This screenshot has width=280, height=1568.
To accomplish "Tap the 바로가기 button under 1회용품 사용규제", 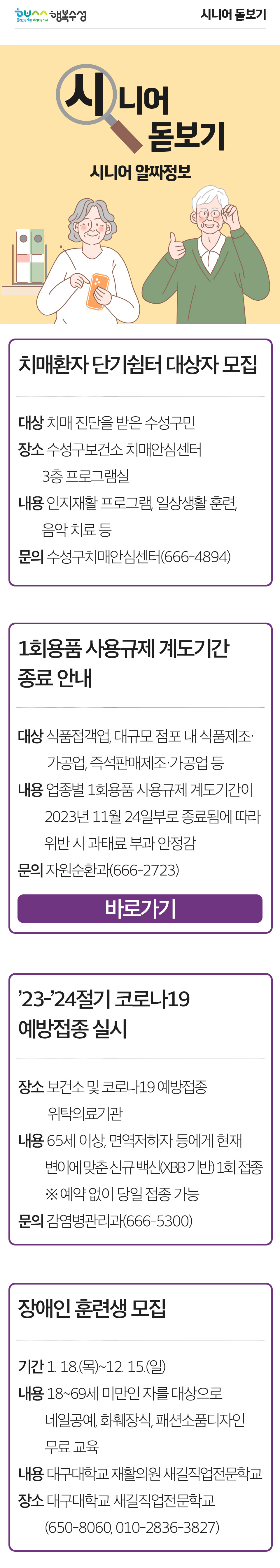I will coord(140,908).
